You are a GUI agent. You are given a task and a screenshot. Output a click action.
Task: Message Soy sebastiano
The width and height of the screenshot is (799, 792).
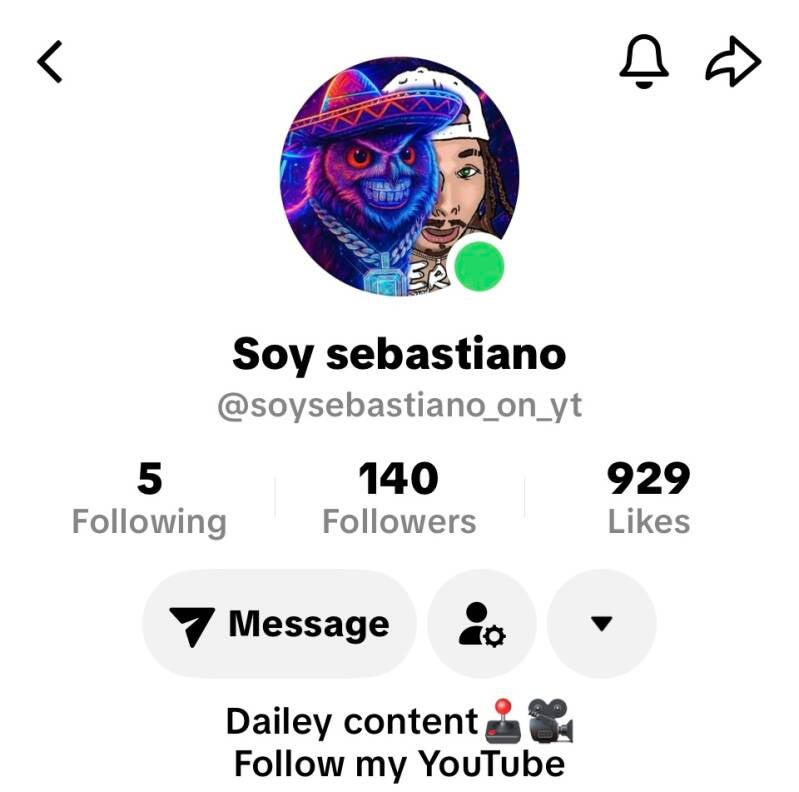279,624
